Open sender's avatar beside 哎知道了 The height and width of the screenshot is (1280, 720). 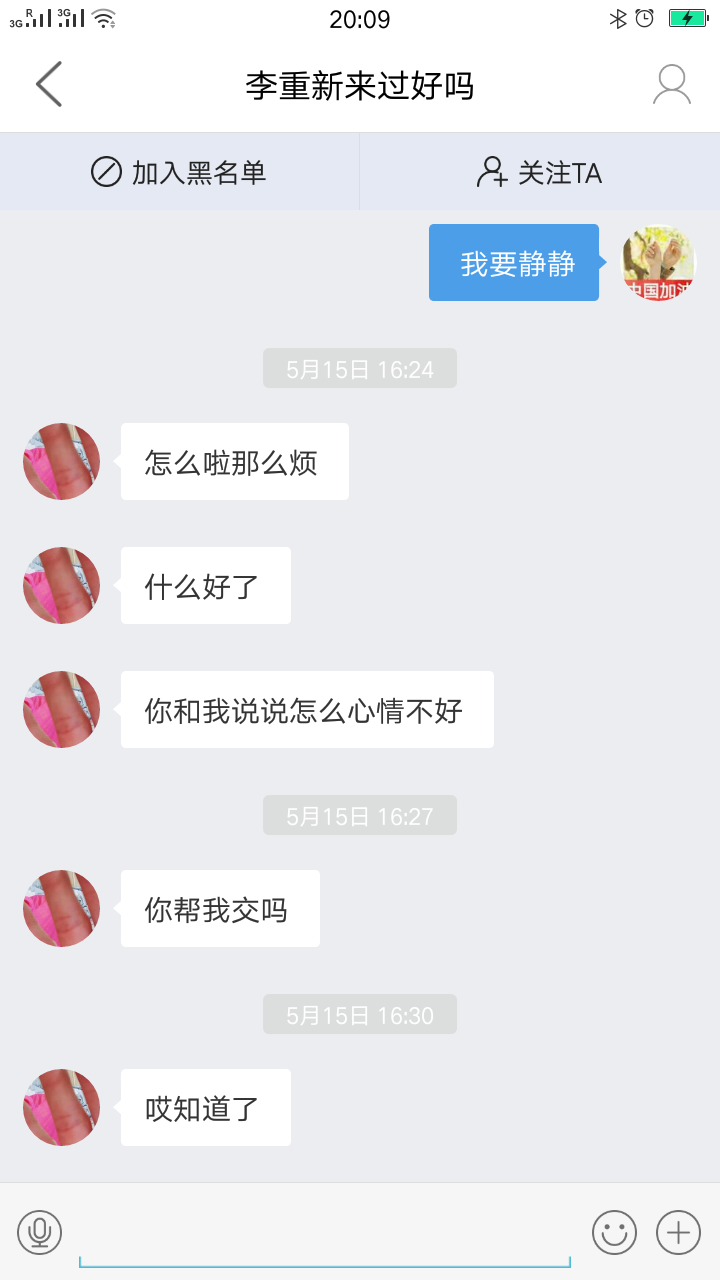coord(62,1107)
